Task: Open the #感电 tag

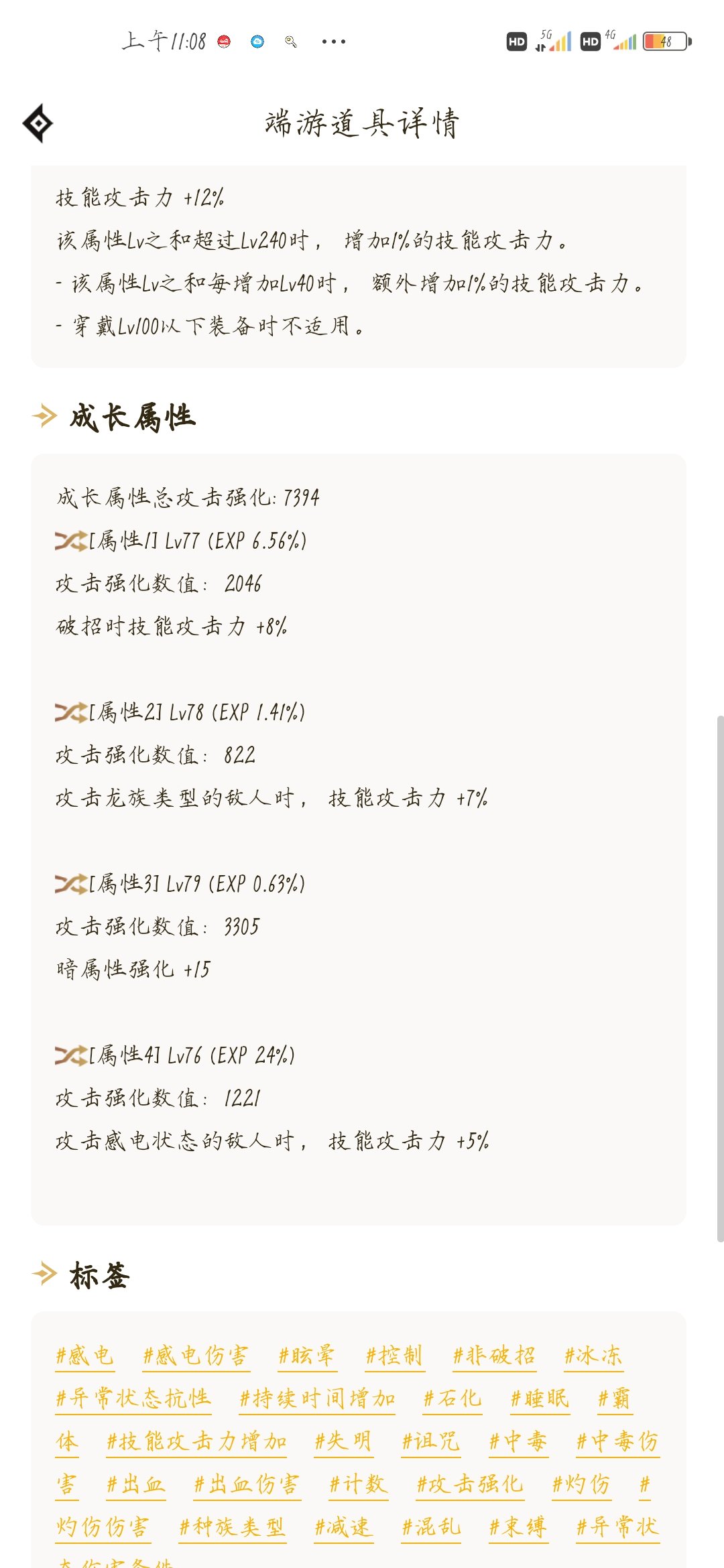Action: (x=84, y=1356)
